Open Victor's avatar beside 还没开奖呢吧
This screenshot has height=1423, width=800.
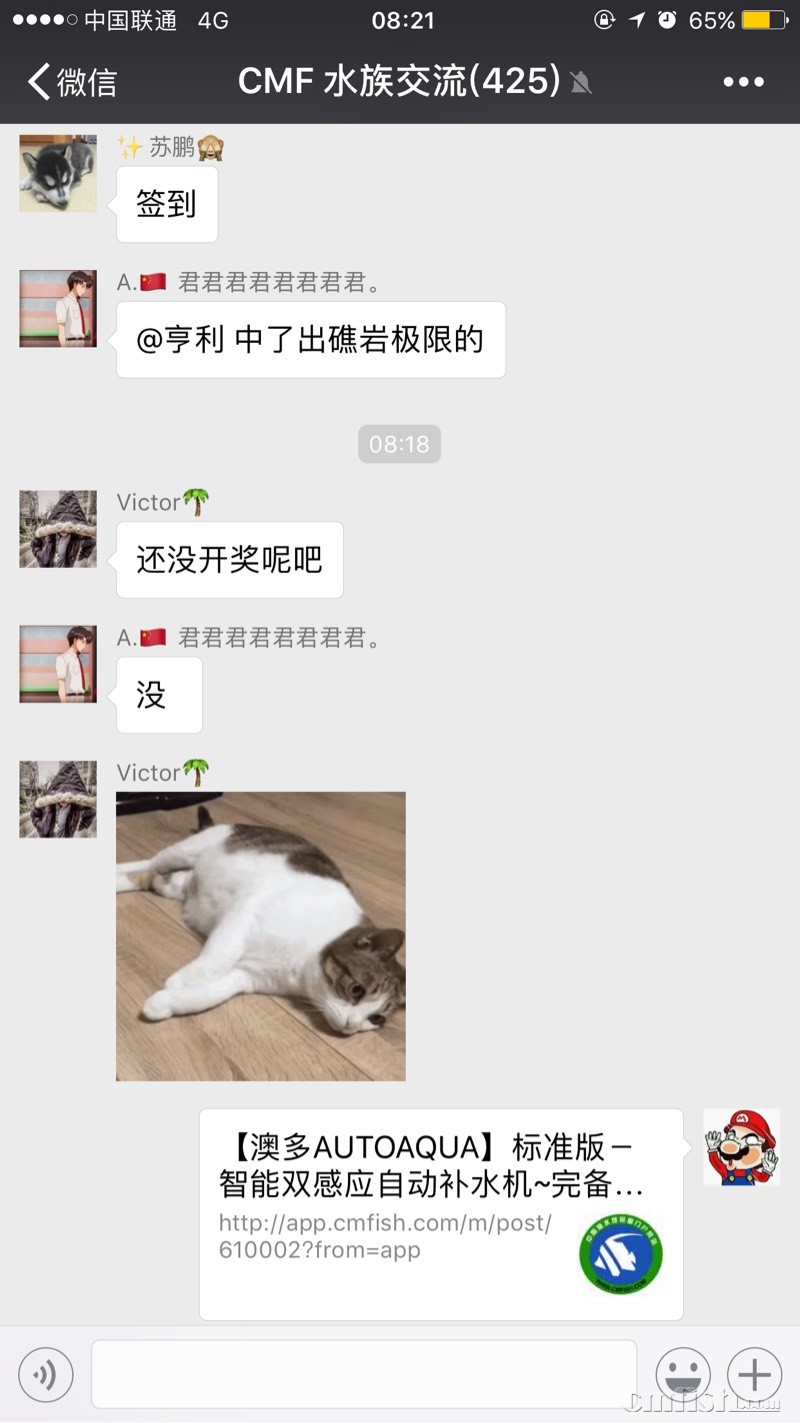[58, 529]
